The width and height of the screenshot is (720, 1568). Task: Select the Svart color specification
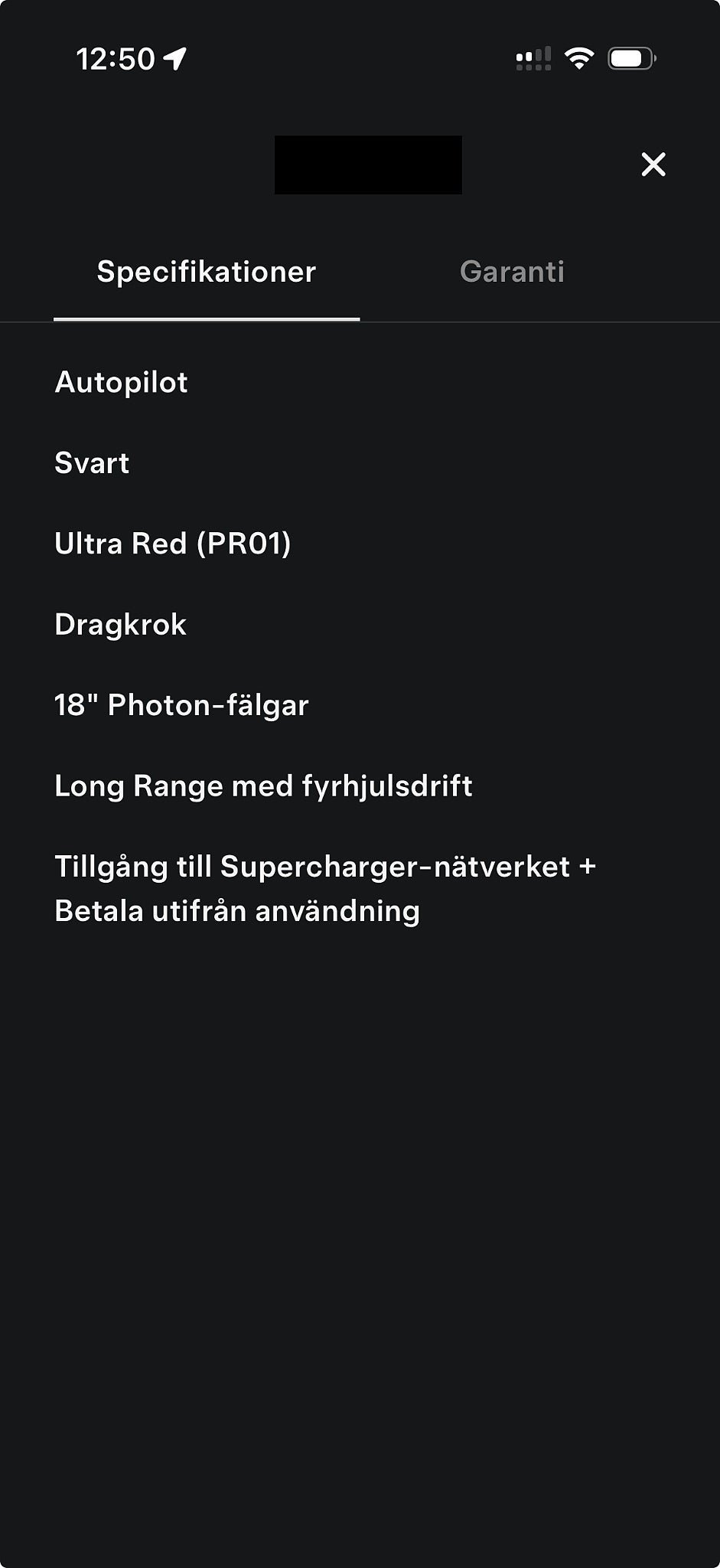[x=92, y=463]
